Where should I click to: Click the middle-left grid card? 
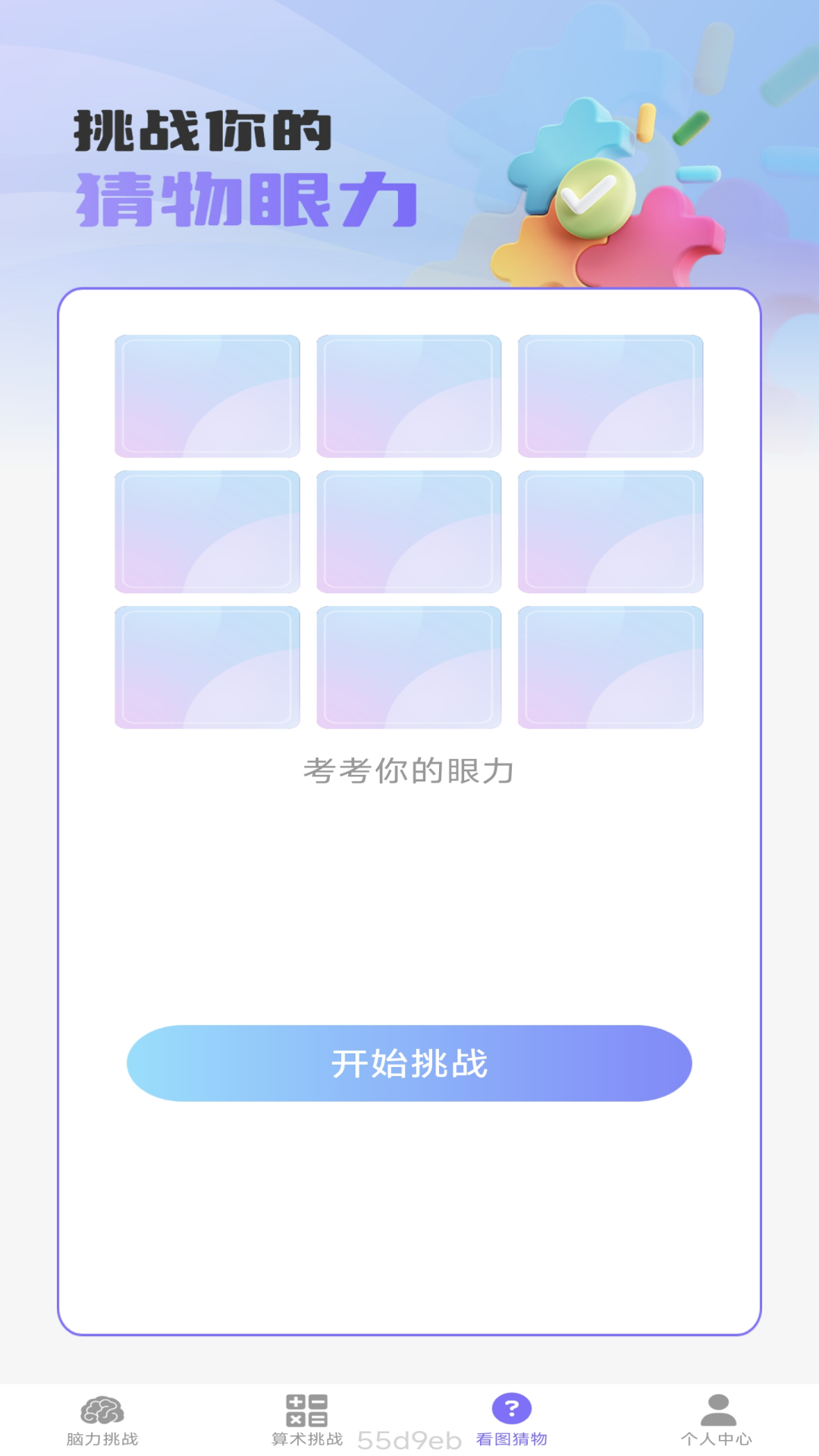[207, 530]
